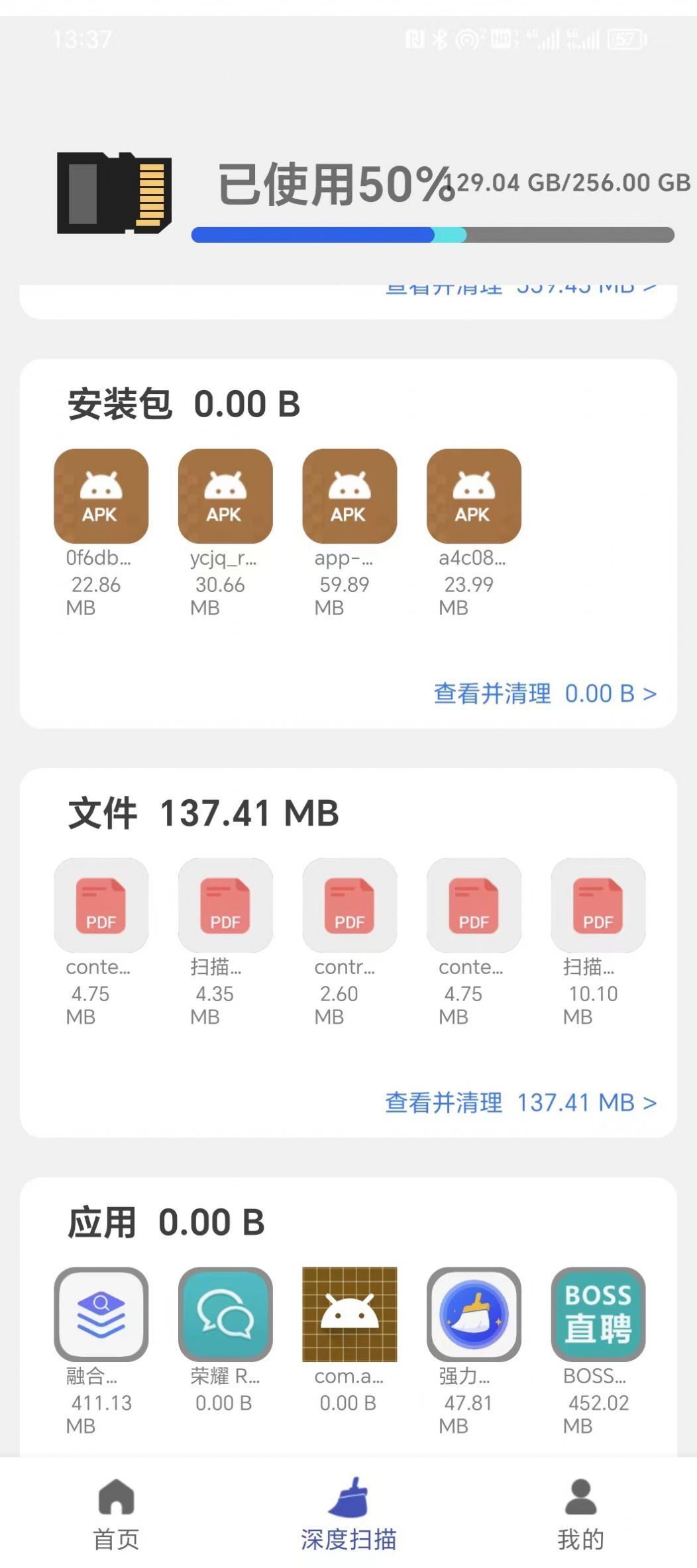Select the com.a android app icon
Viewport: 697px width, 1568px height.
pyautogui.click(x=350, y=1316)
